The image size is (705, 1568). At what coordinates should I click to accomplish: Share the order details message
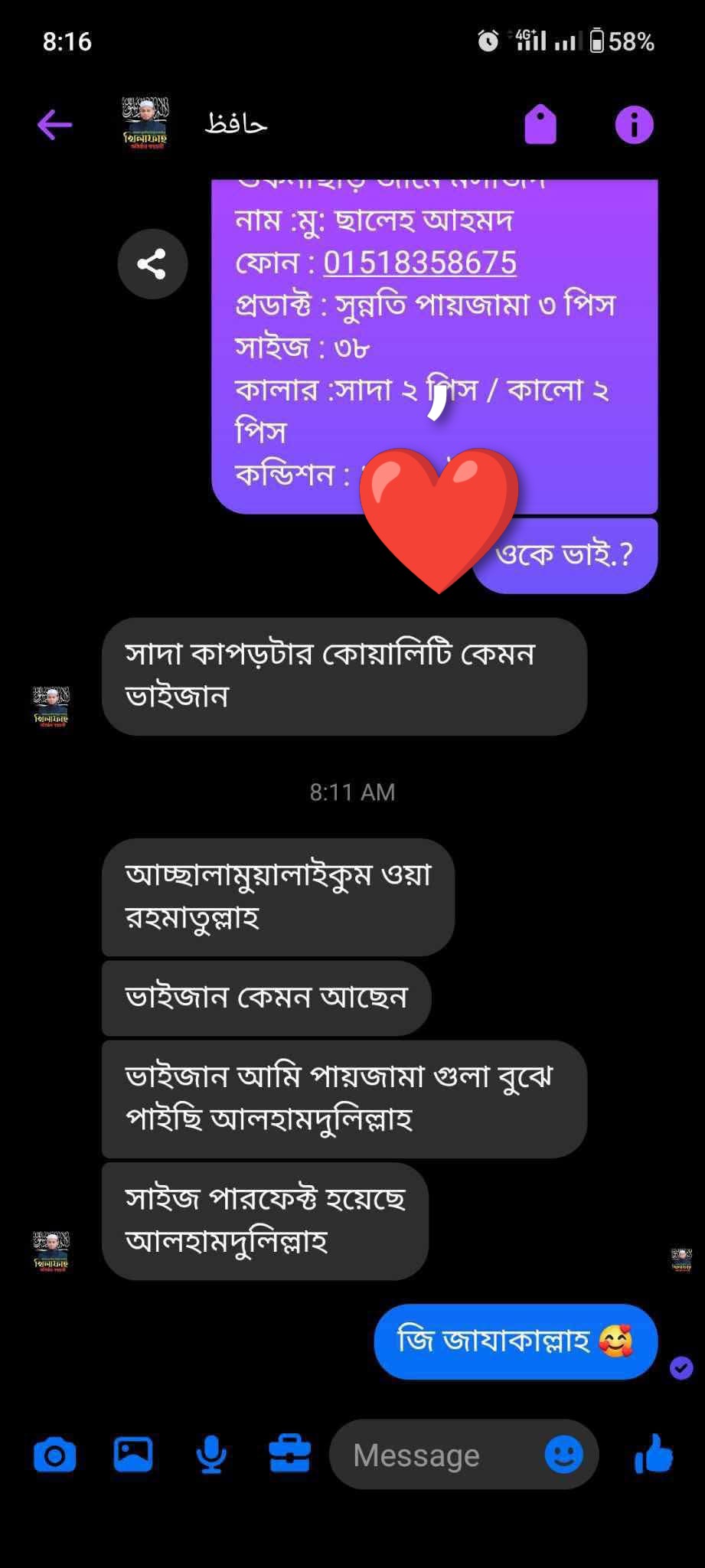pyautogui.click(x=152, y=264)
